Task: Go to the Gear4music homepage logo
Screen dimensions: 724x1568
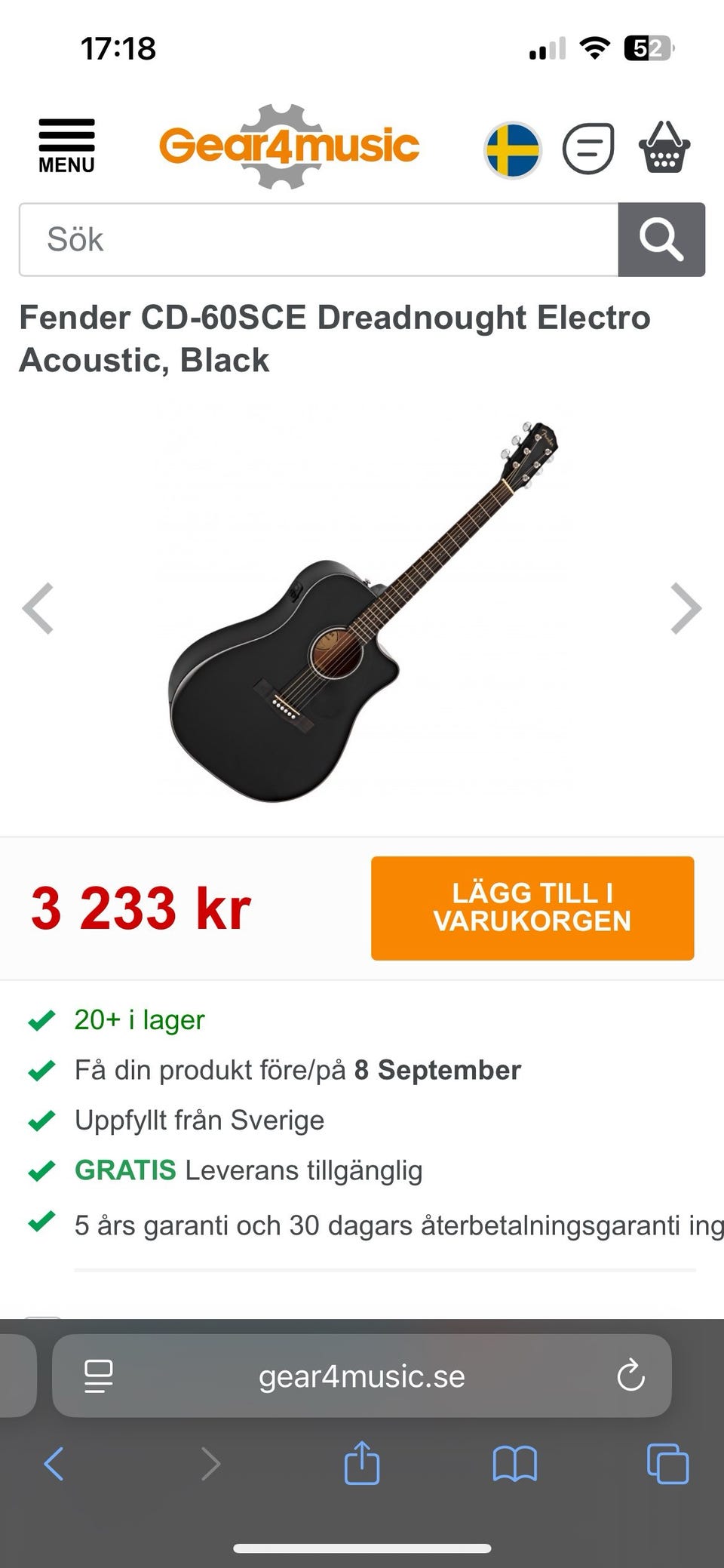Action: 289,146
